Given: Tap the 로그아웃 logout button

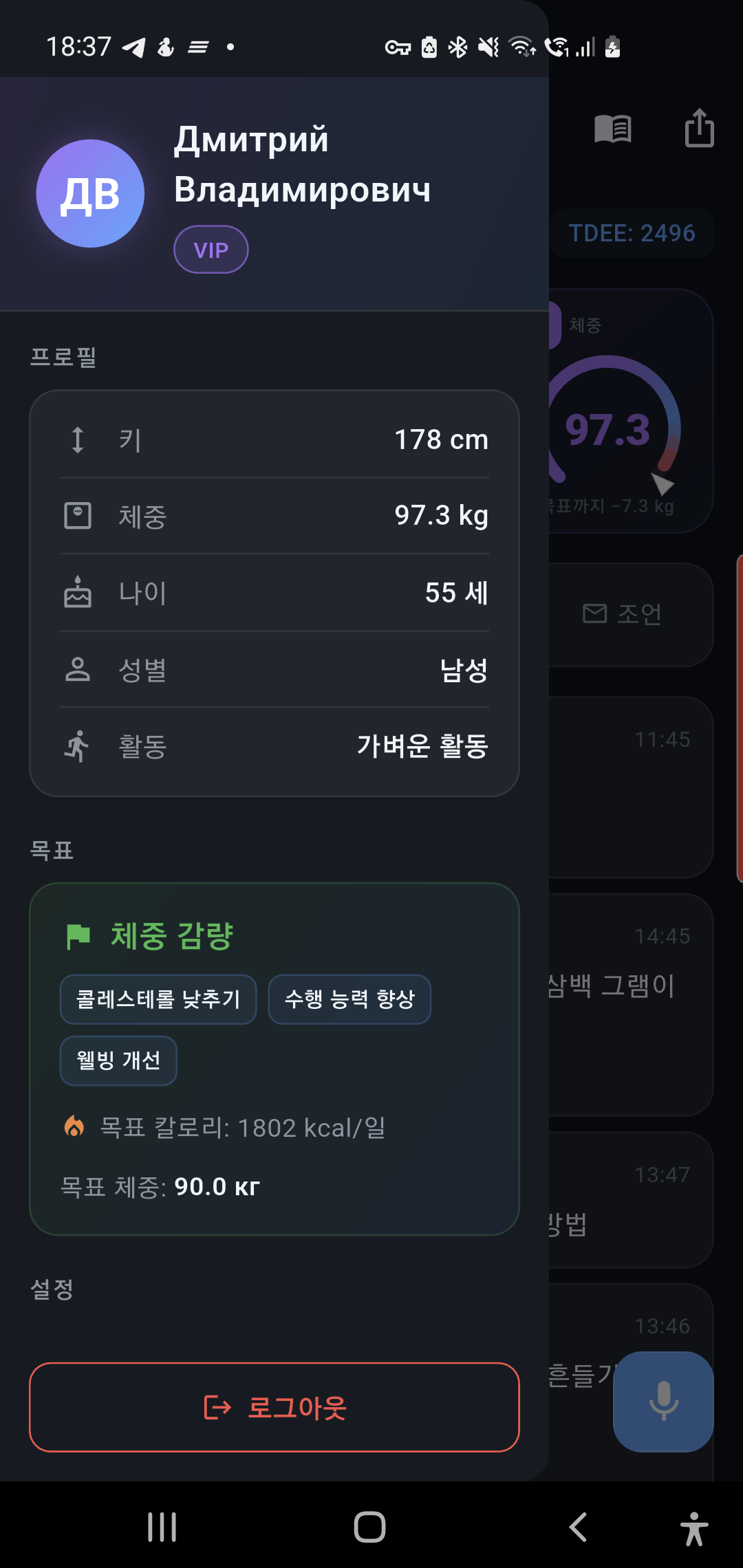Looking at the screenshot, I should click(x=274, y=1407).
